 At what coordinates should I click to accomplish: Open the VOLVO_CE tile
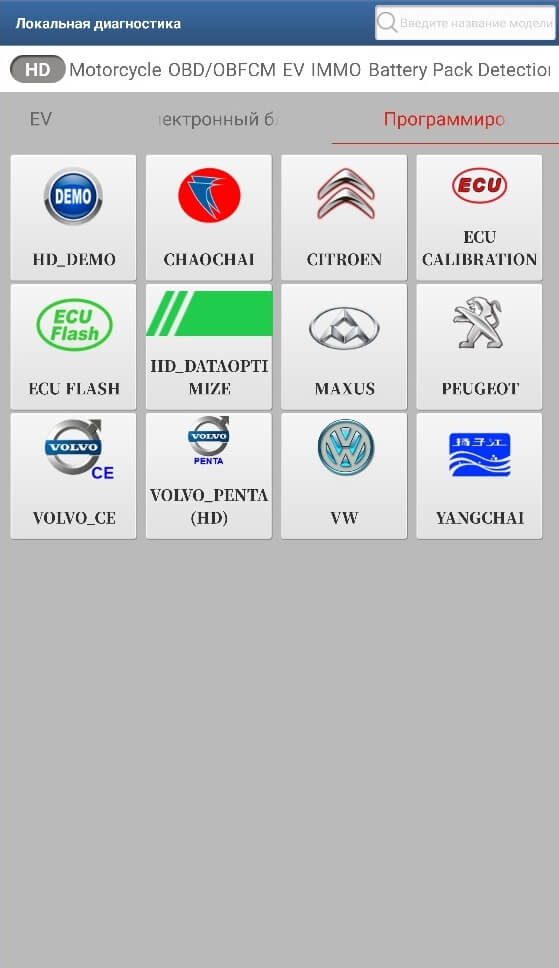pyautogui.click(x=74, y=475)
